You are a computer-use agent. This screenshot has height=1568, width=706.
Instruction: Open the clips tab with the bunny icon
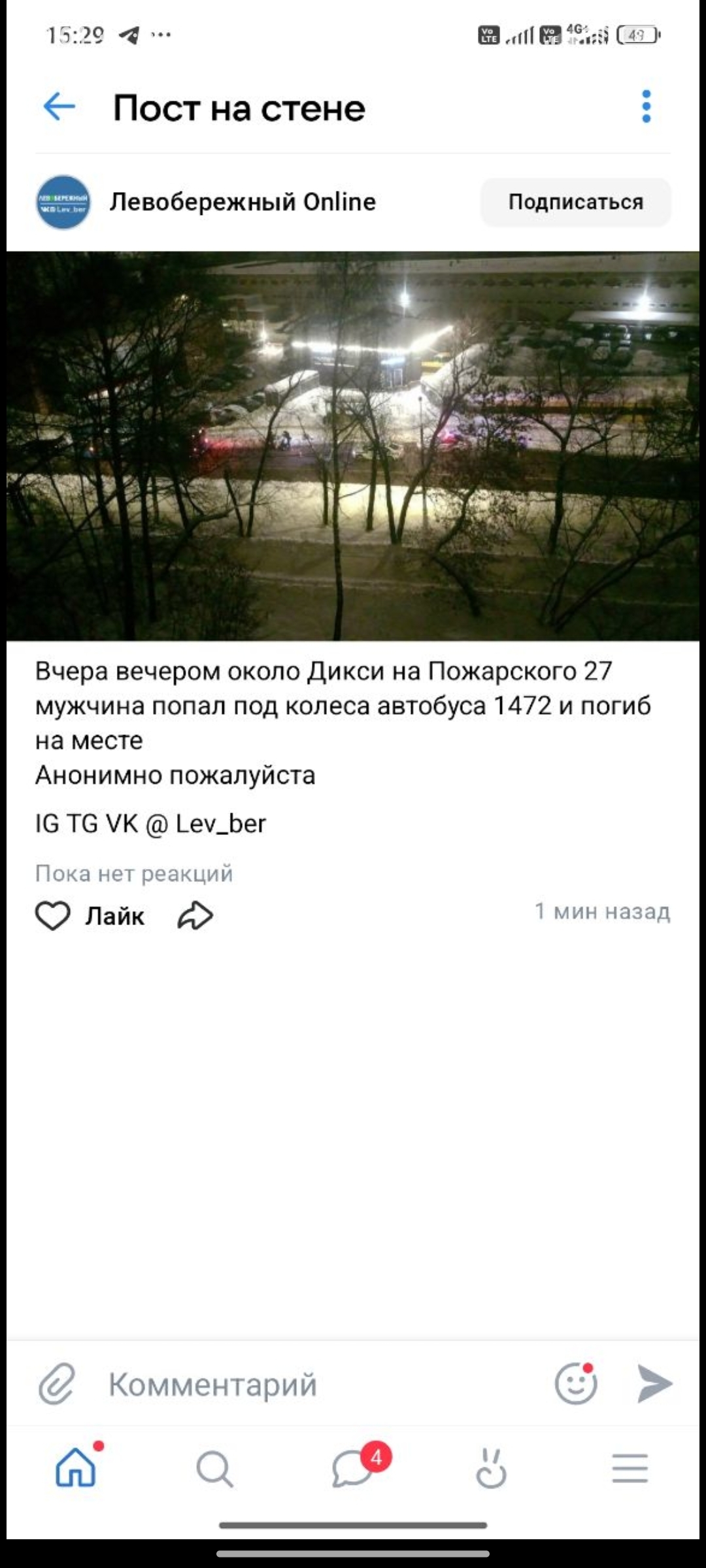pyautogui.click(x=491, y=1469)
